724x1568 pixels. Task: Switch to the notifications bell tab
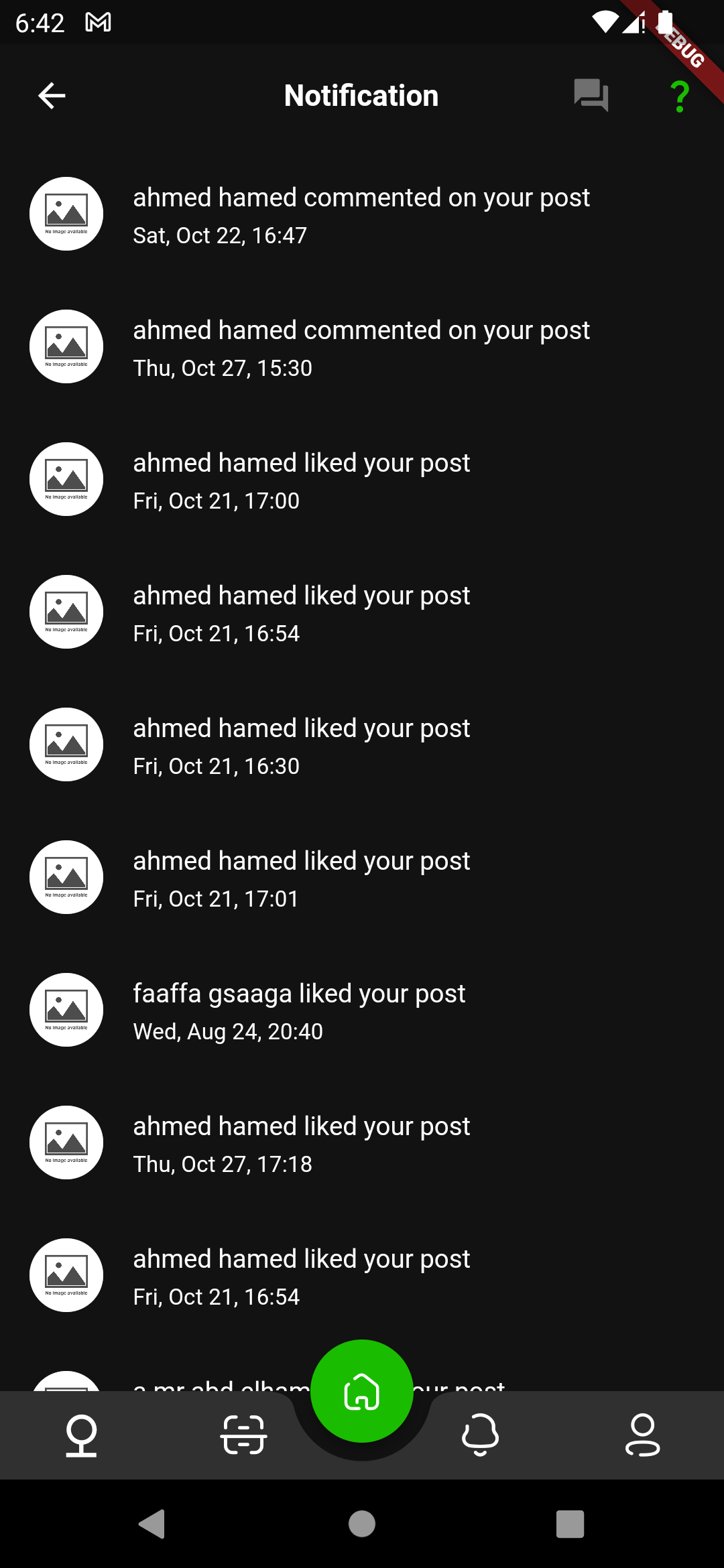480,1435
